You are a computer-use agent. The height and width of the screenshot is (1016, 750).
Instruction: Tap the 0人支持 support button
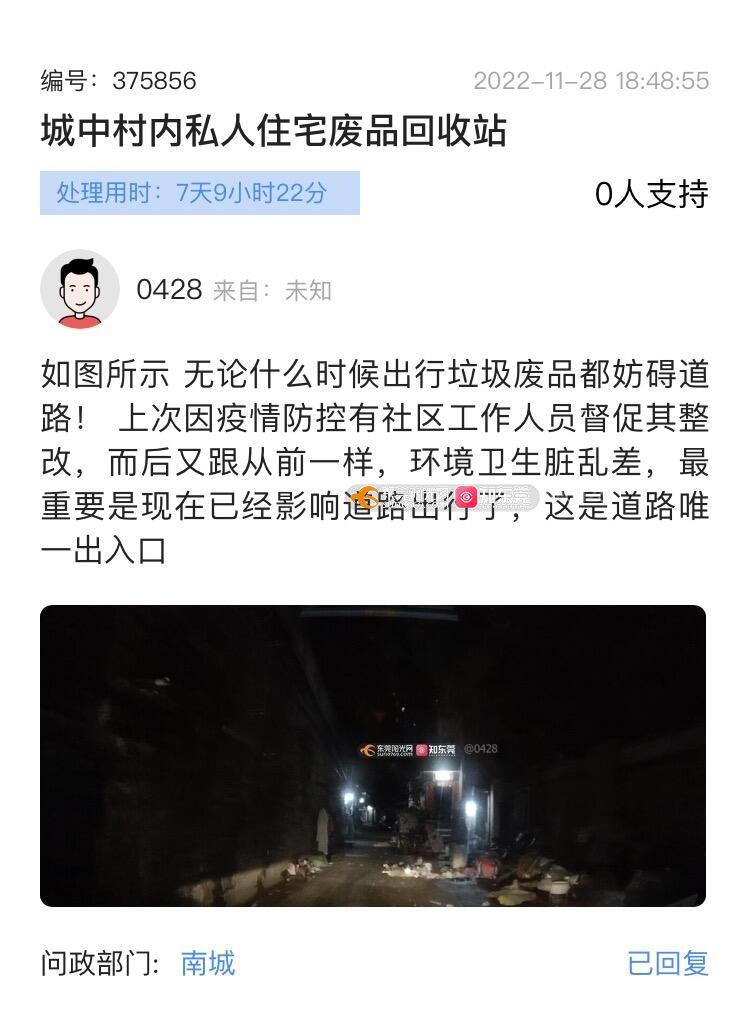pos(651,194)
